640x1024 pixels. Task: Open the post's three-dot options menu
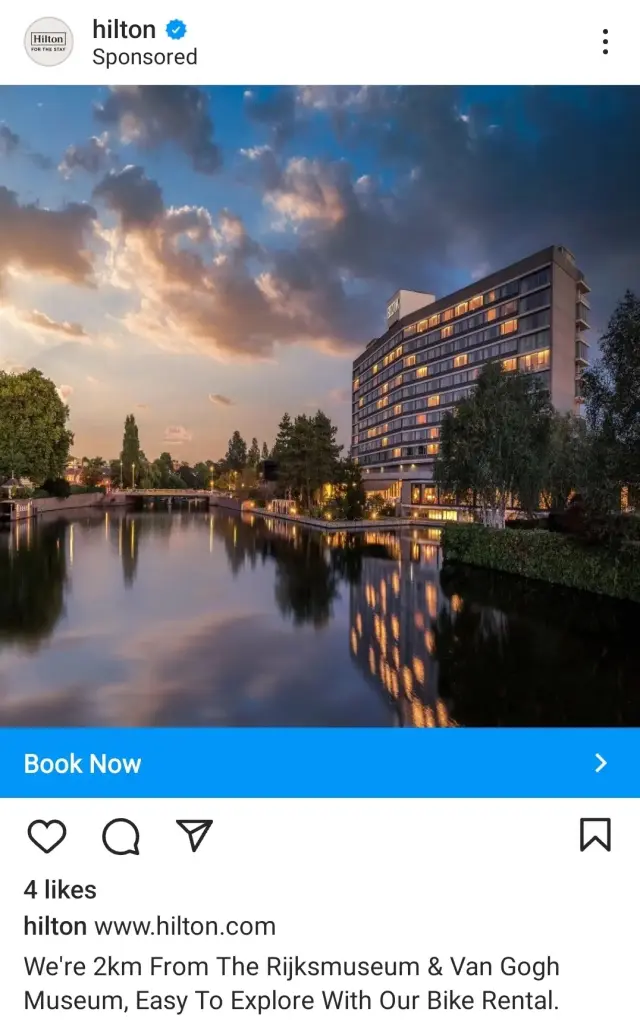point(605,42)
